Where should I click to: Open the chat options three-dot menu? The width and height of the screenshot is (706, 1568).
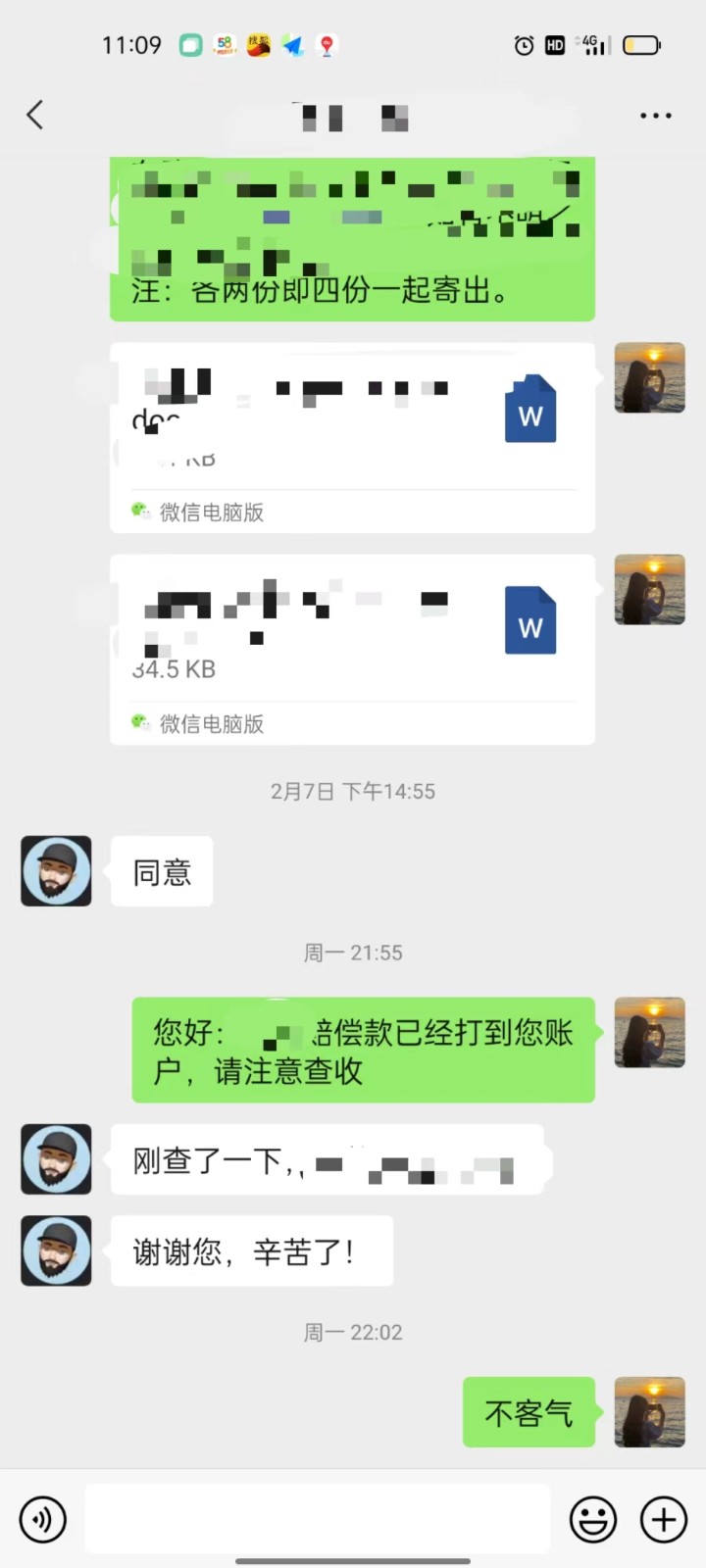[655, 116]
